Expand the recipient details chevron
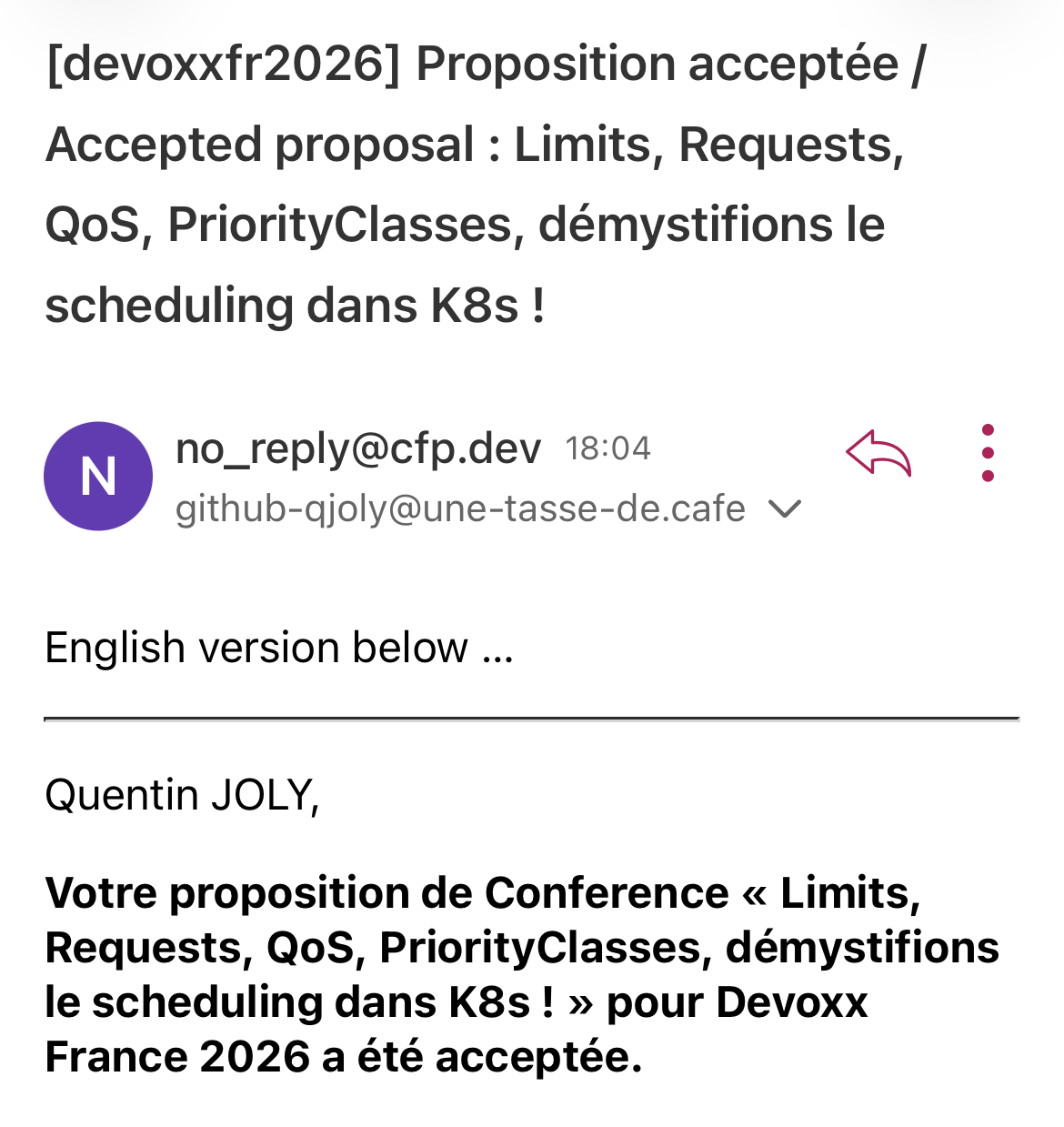This screenshot has width=1064, height=1127. 784,509
